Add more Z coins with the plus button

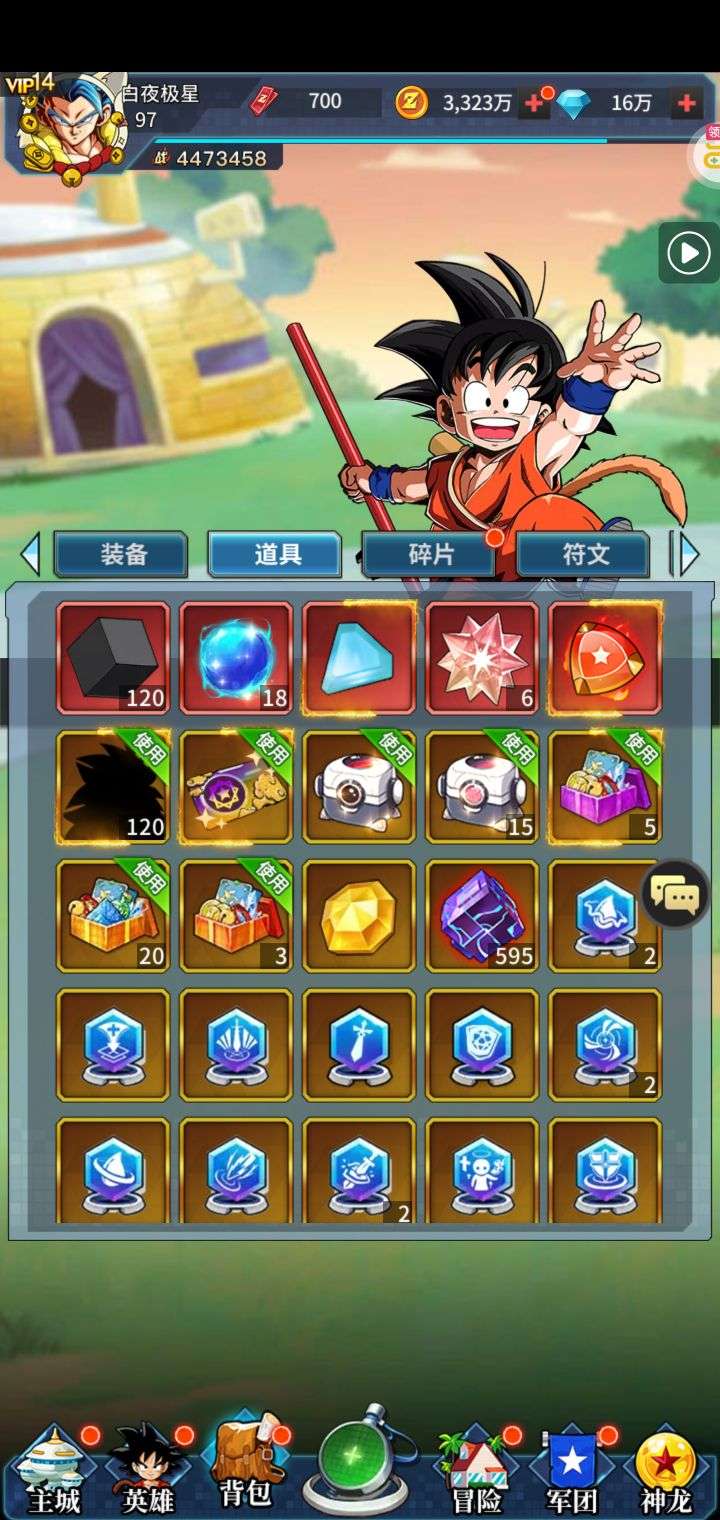click(534, 103)
